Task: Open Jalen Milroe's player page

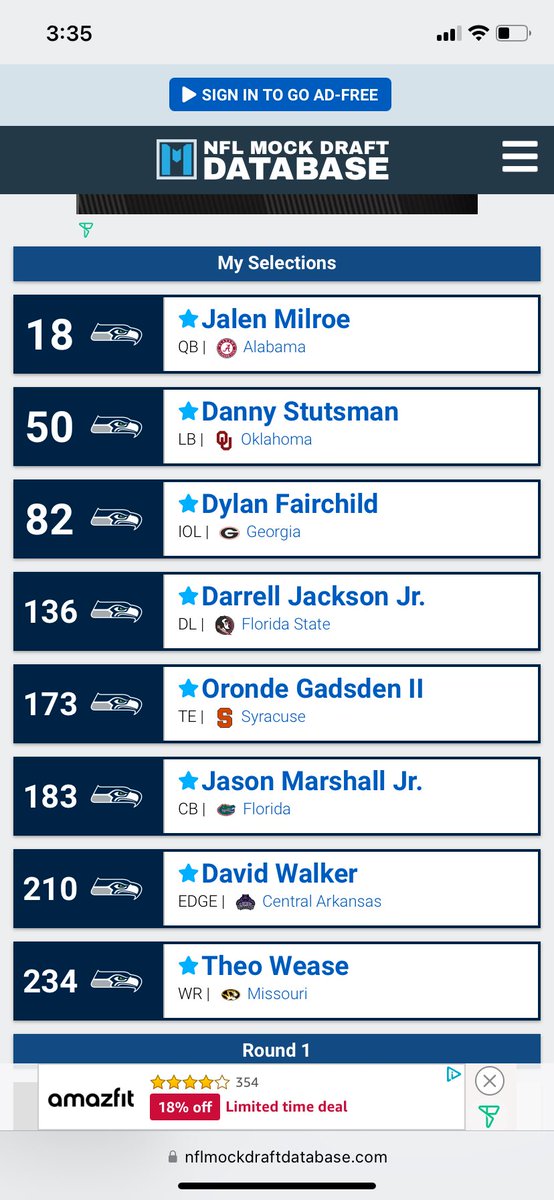Action: 276,319
